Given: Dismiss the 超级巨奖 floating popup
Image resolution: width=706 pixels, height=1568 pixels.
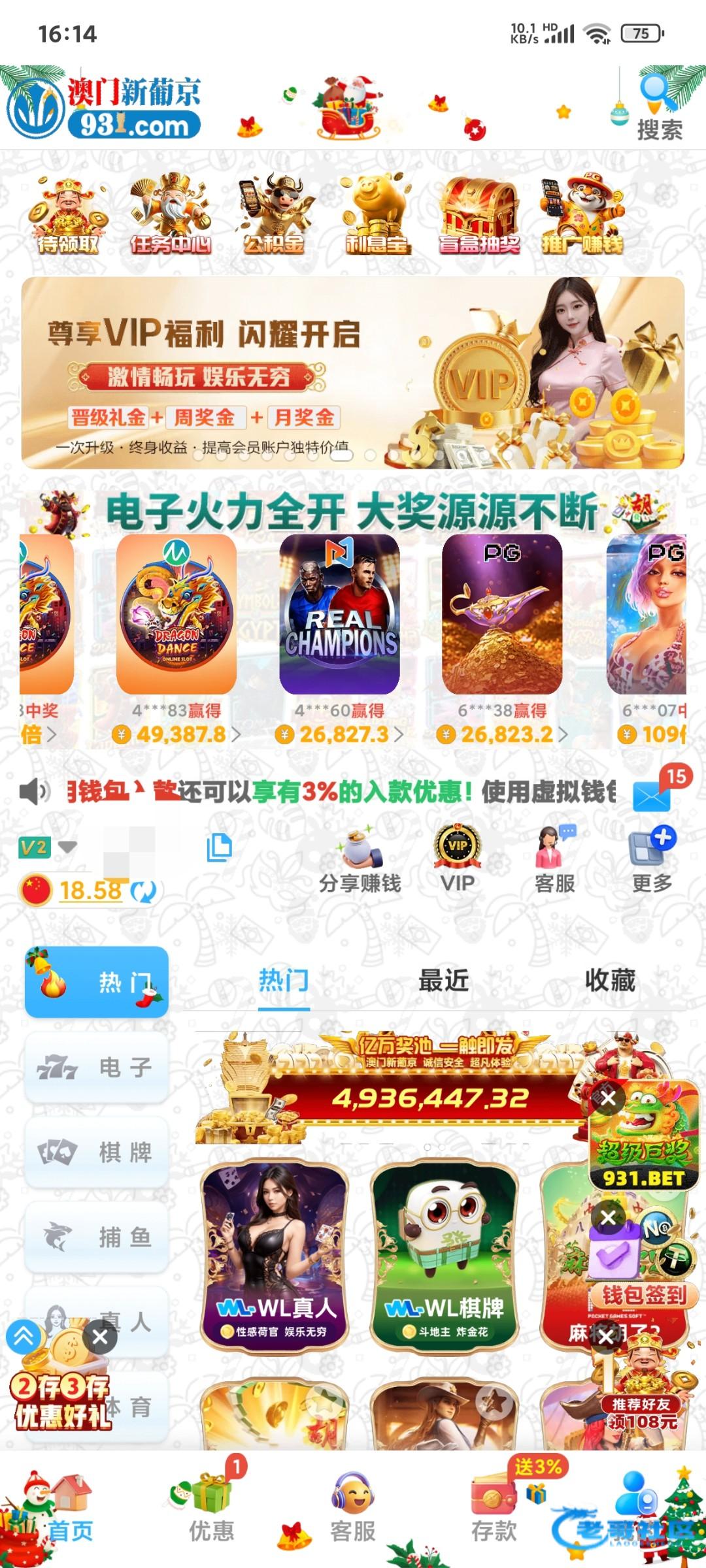Looking at the screenshot, I should point(608,1098).
